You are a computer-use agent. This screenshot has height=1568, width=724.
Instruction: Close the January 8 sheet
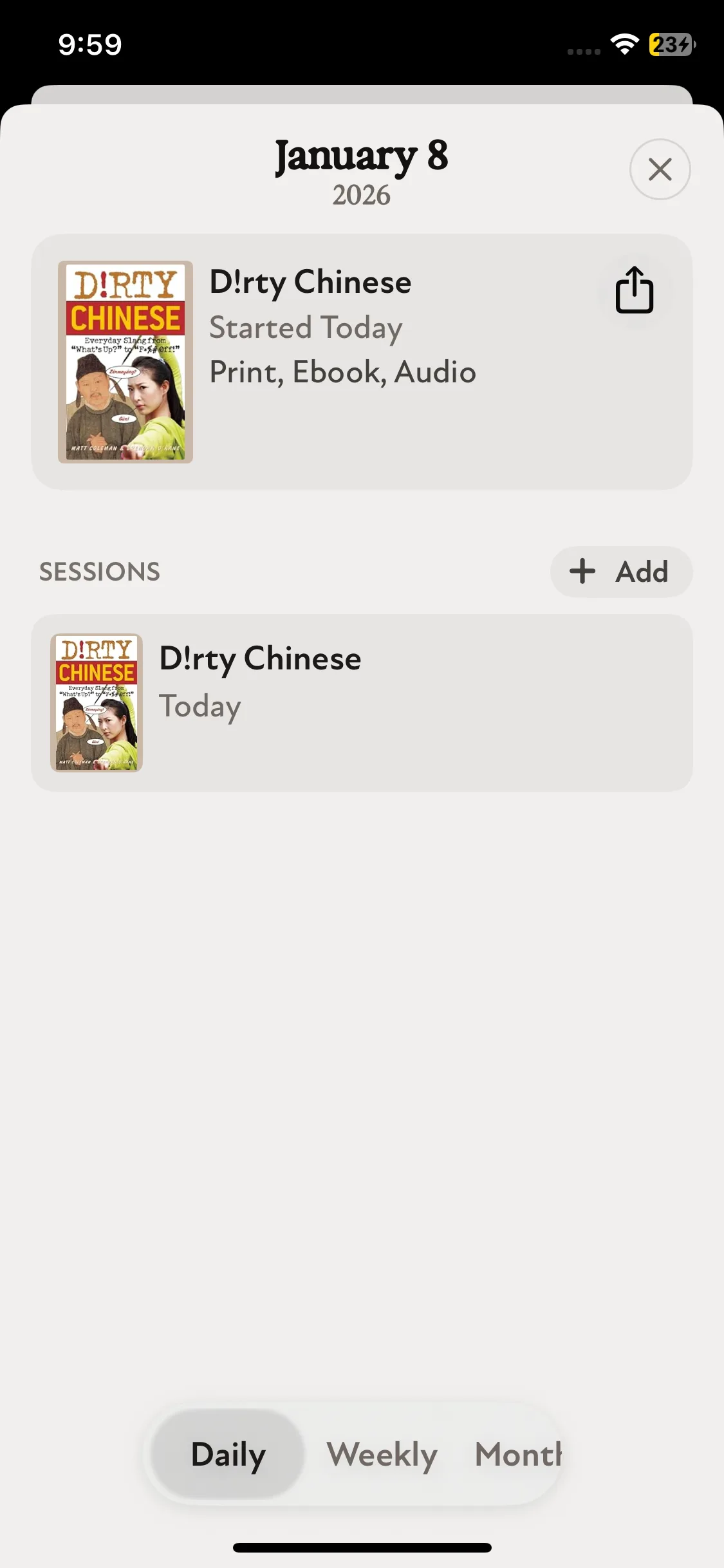pos(660,169)
